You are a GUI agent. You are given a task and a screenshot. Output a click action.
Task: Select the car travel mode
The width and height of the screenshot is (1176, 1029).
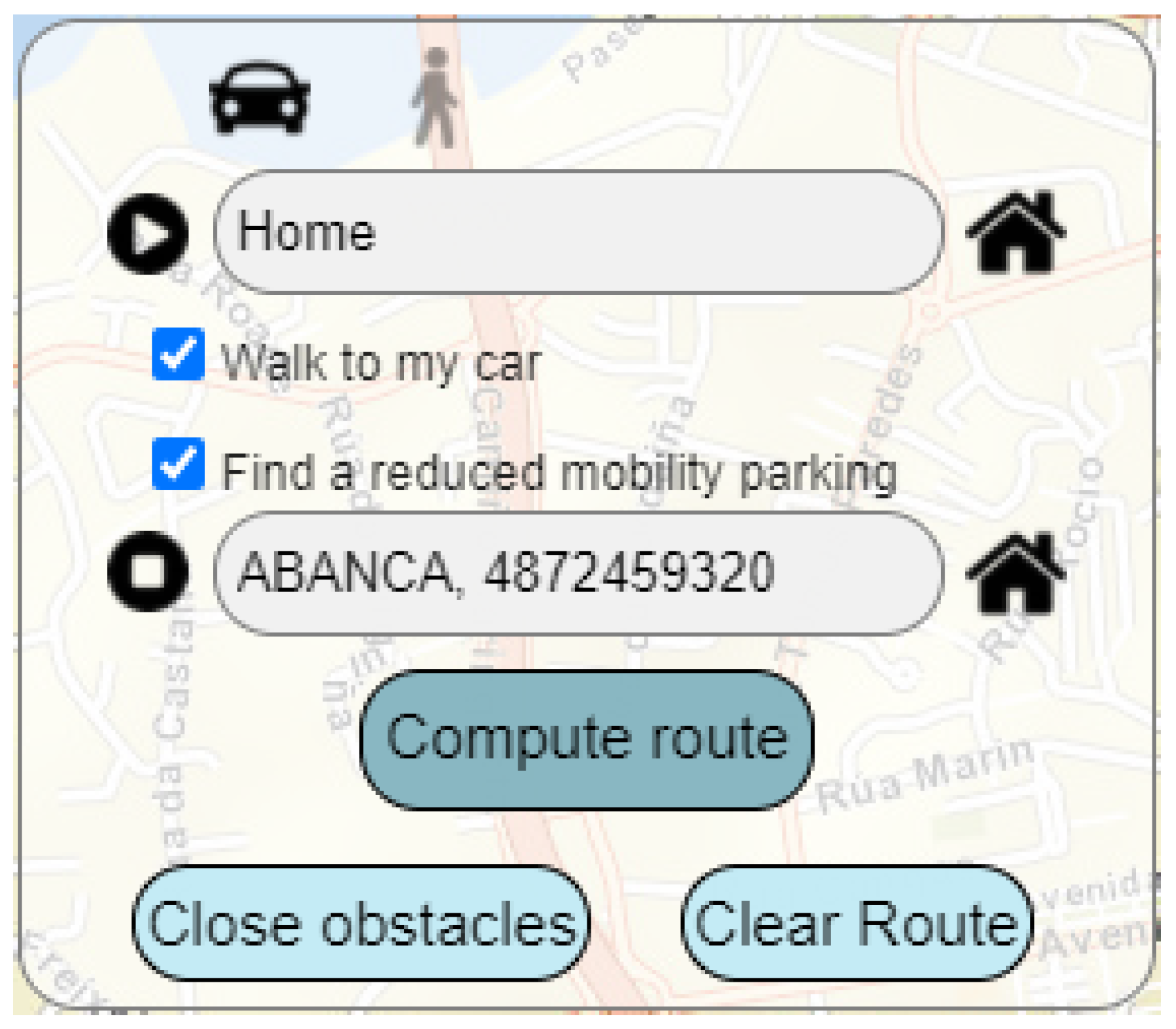[260, 99]
